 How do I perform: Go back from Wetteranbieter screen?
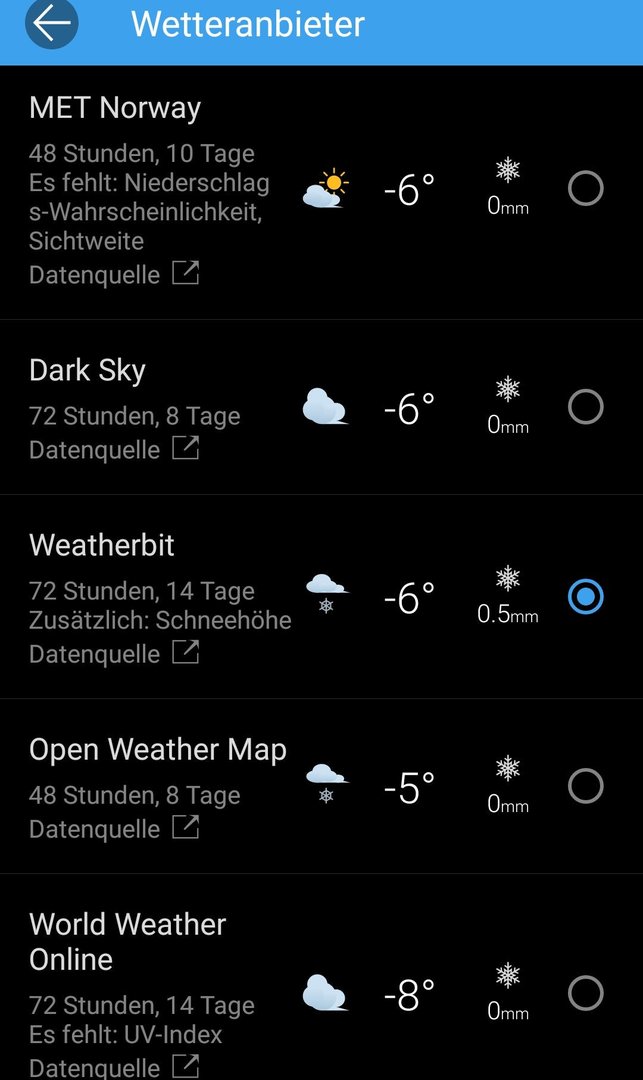click(x=52, y=23)
